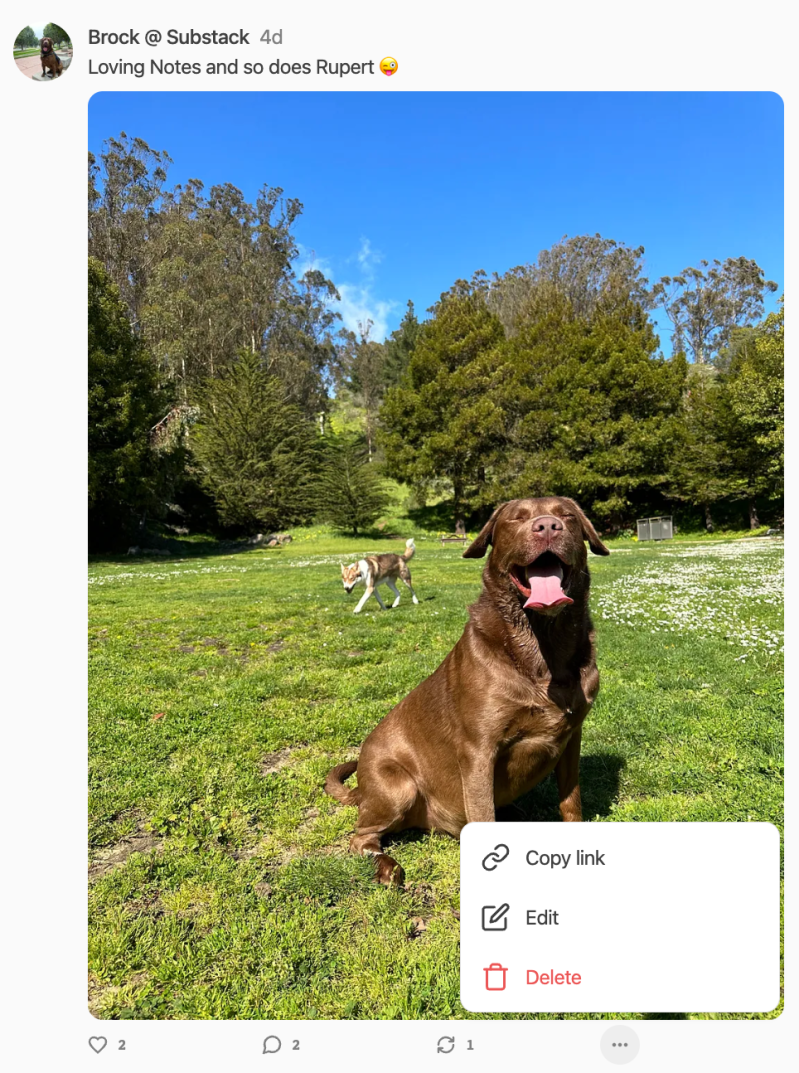Like Brock's note with the heart icon
The image size is (799, 1073).
tap(98, 1045)
